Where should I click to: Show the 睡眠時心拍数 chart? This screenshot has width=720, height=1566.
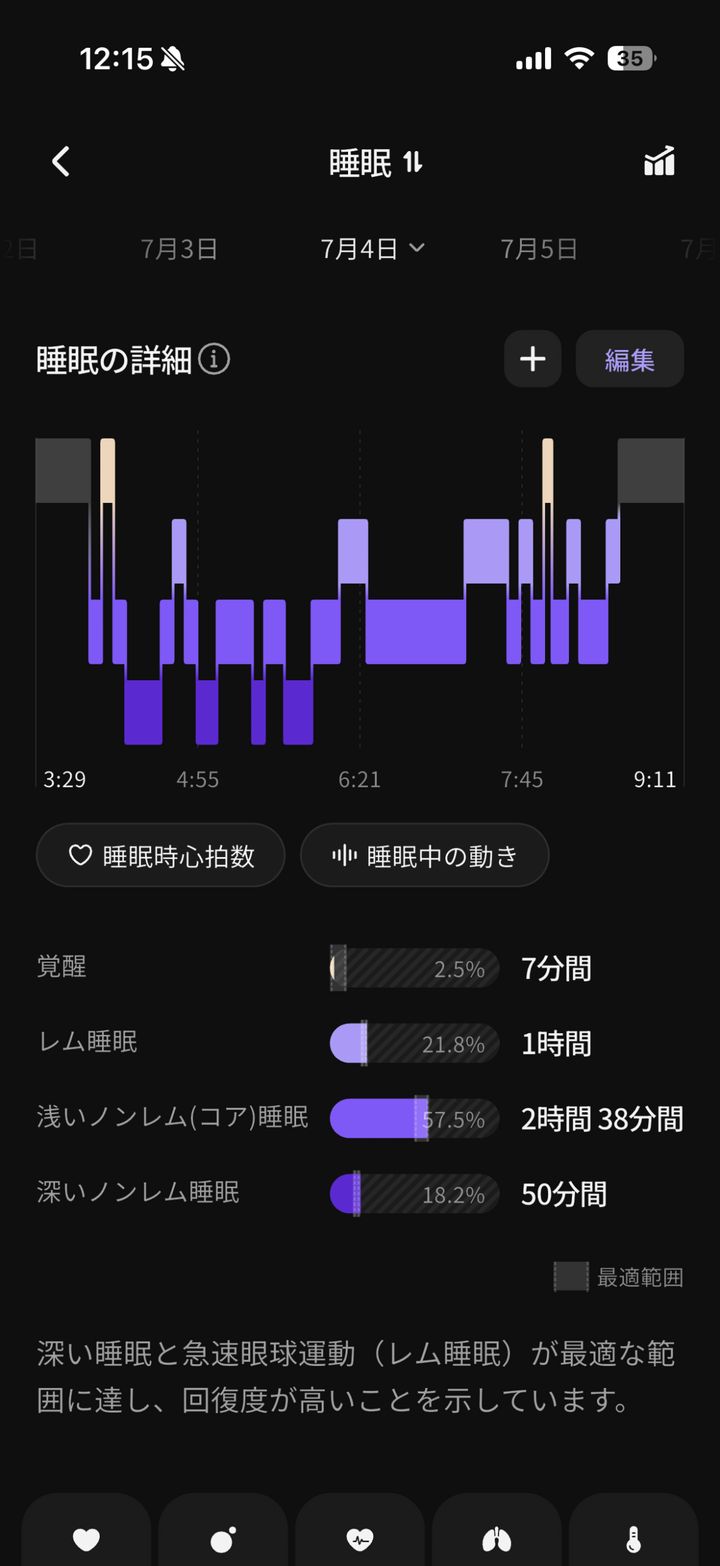tap(161, 855)
